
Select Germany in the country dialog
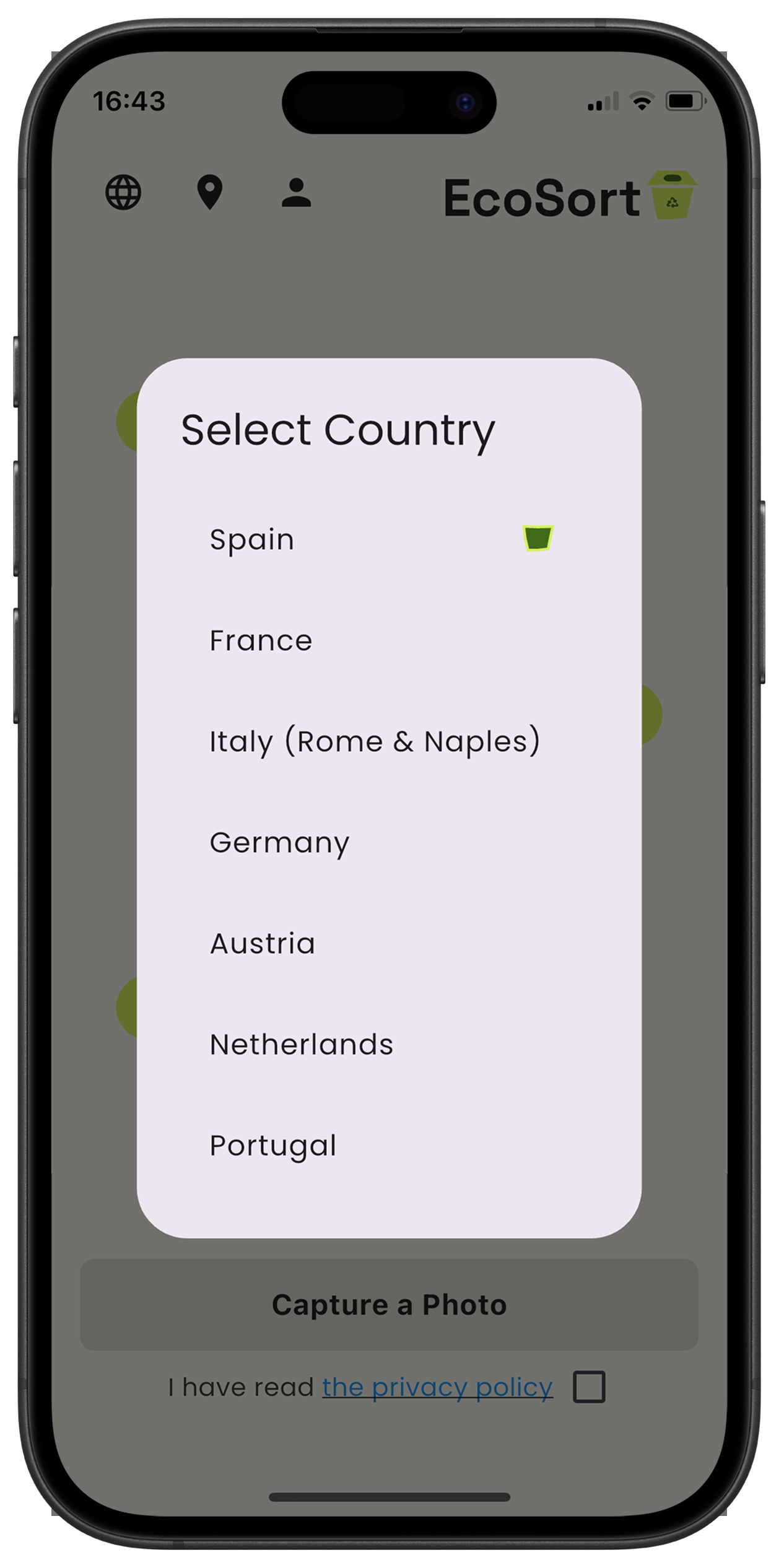click(279, 842)
